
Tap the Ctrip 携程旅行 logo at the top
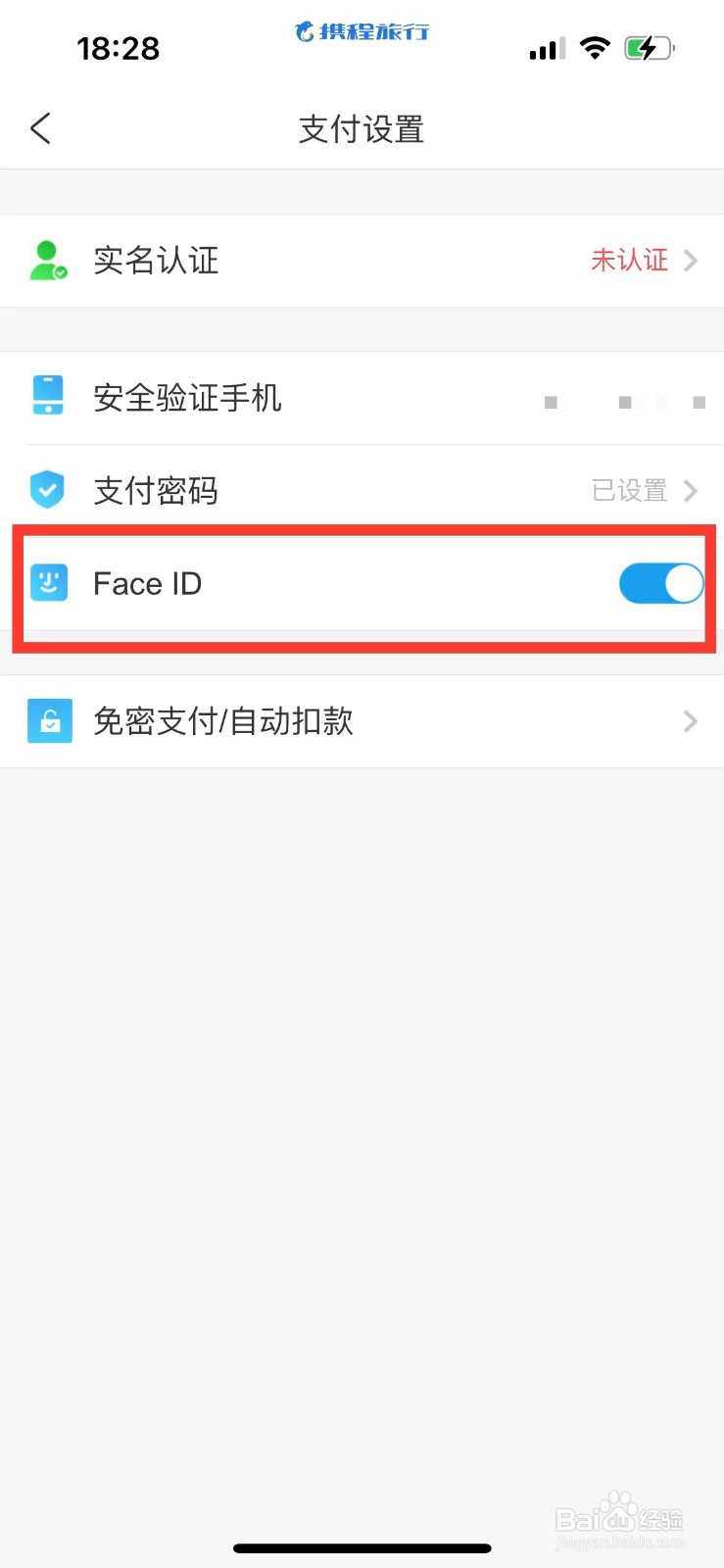pyautogui.click(x=361, y=32)
